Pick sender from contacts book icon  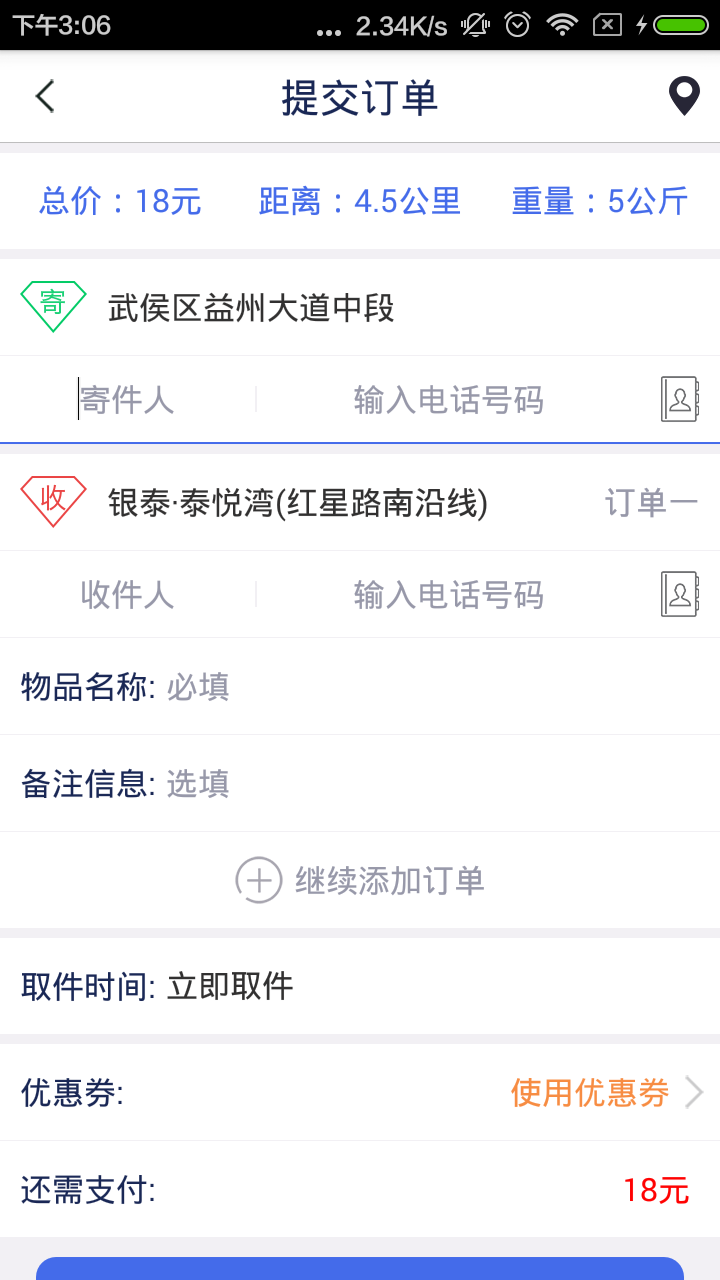tap(680, 400)
